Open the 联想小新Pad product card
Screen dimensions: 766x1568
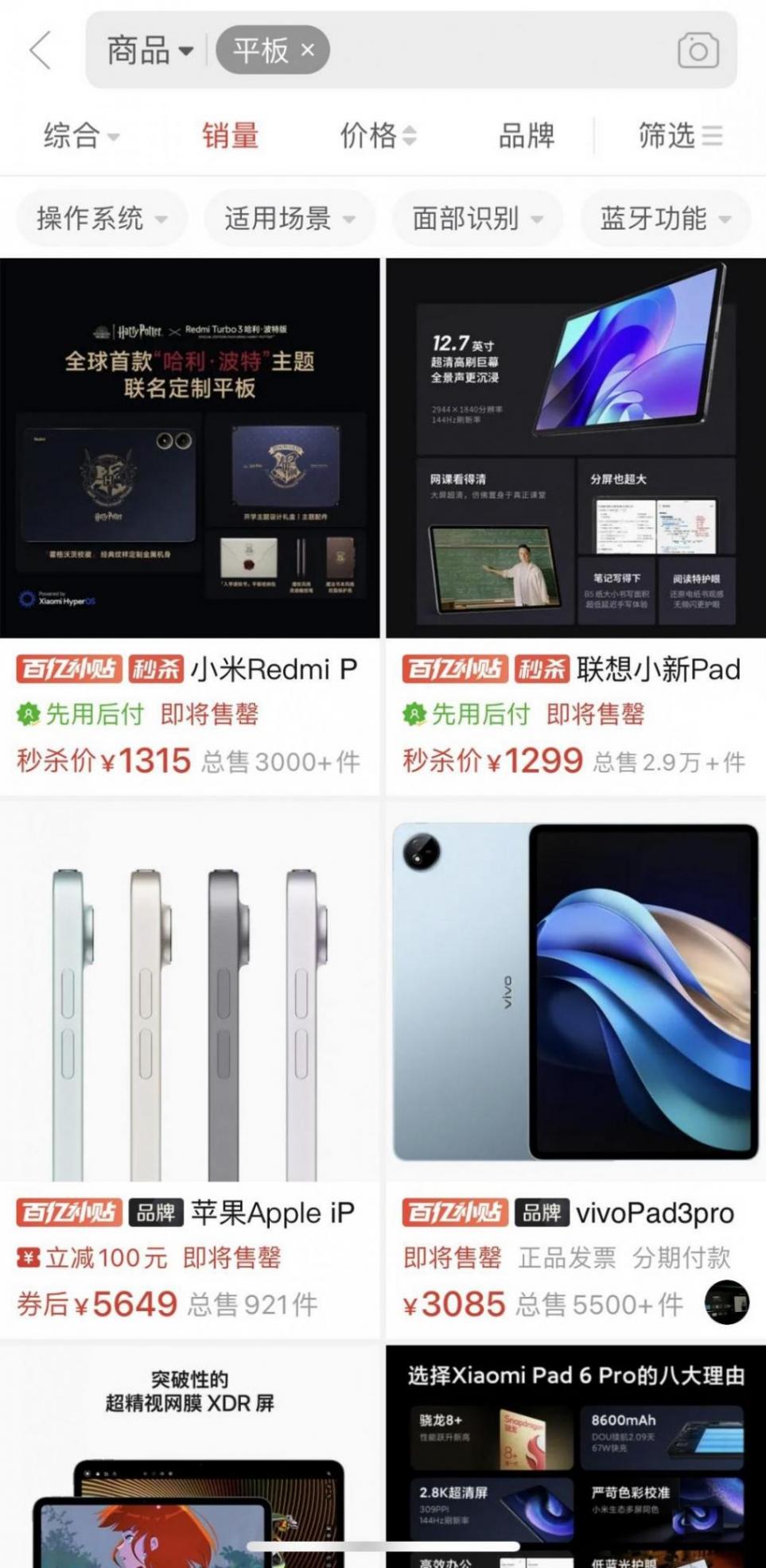coord(575,477)
